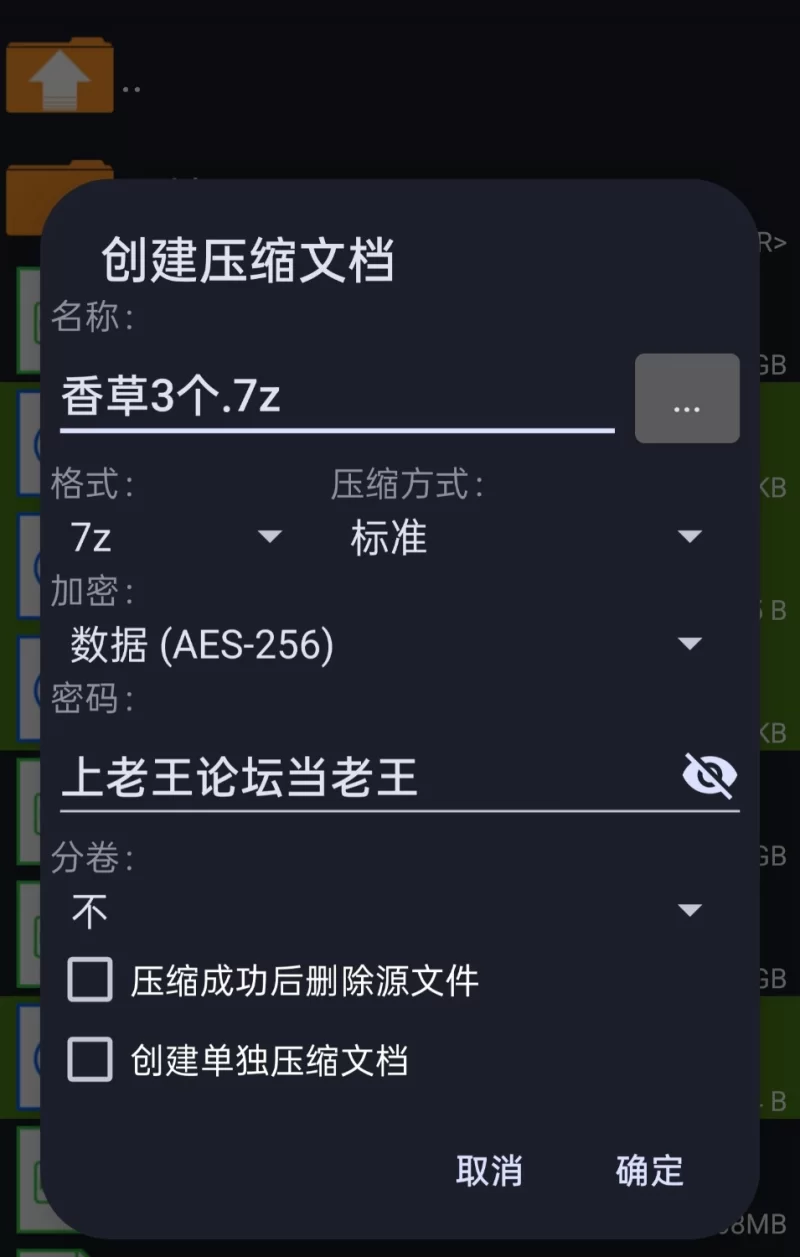The height and width of the screenshot is (1257, 800).
Task: Expand the 加密 dropdown showing 数据 (AES-256)
Action: click(x=387, y=645)
